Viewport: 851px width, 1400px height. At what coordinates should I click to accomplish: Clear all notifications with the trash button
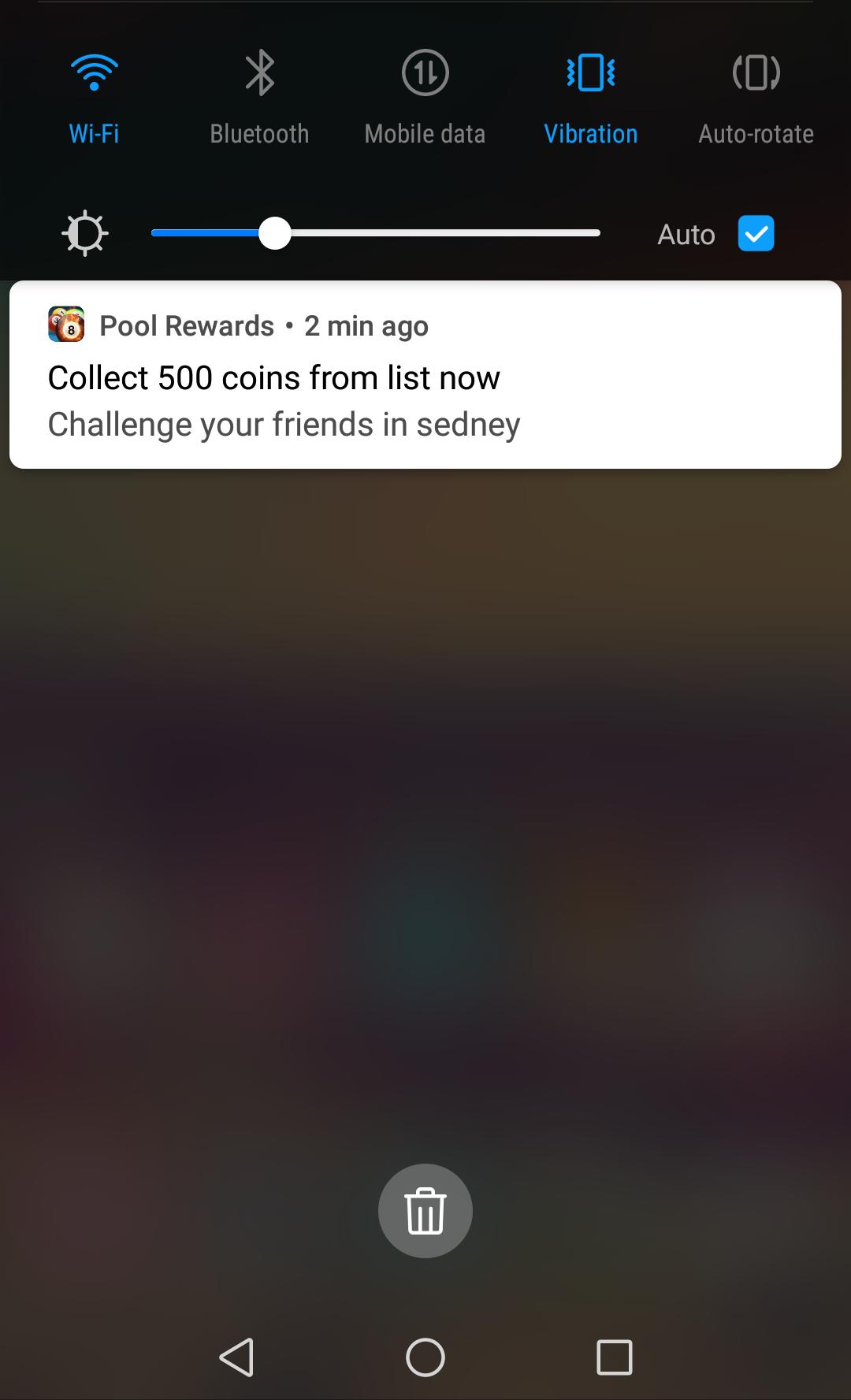tap(425, 1211)
